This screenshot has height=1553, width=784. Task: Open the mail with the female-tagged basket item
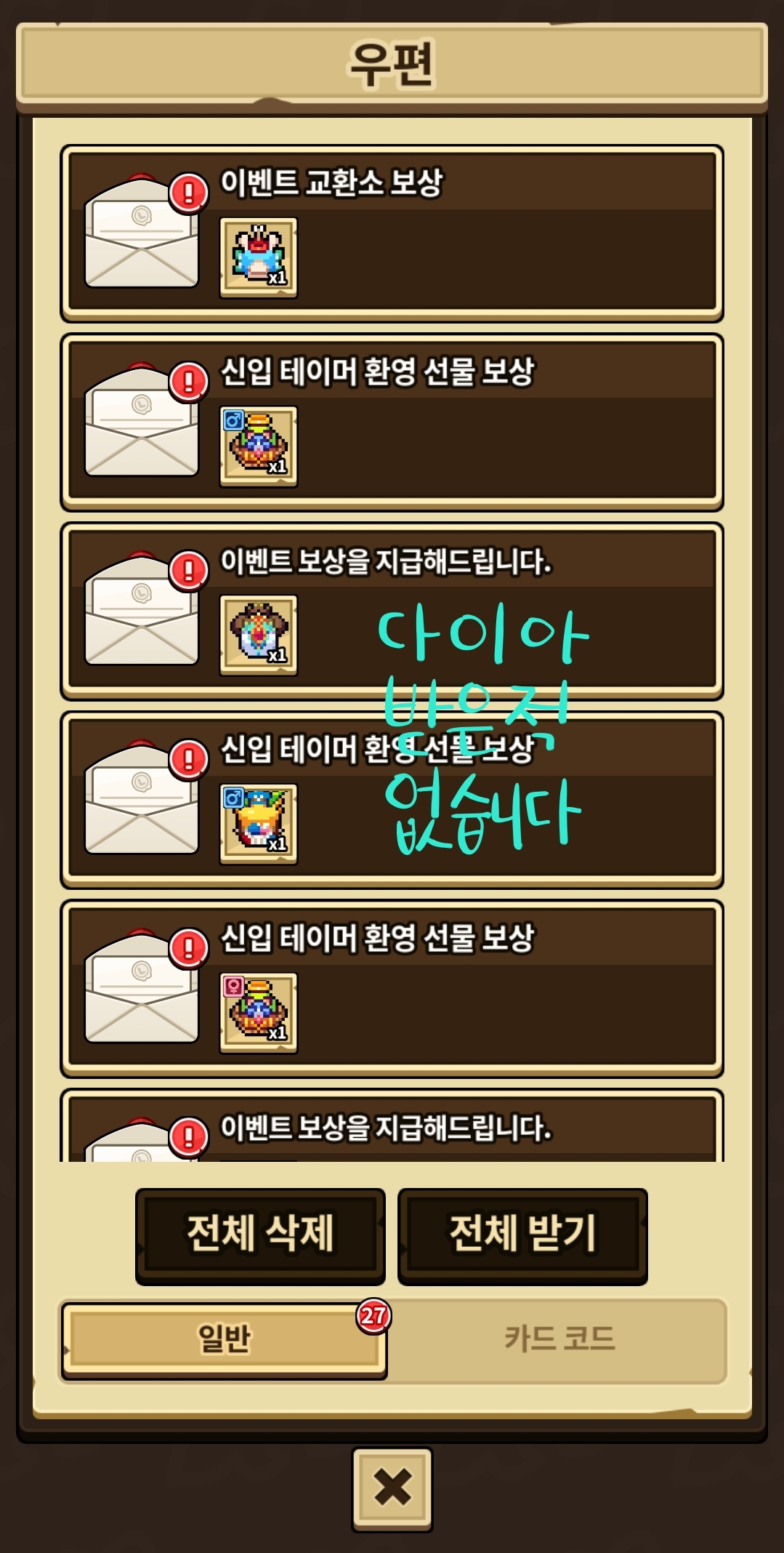[392, 989]
